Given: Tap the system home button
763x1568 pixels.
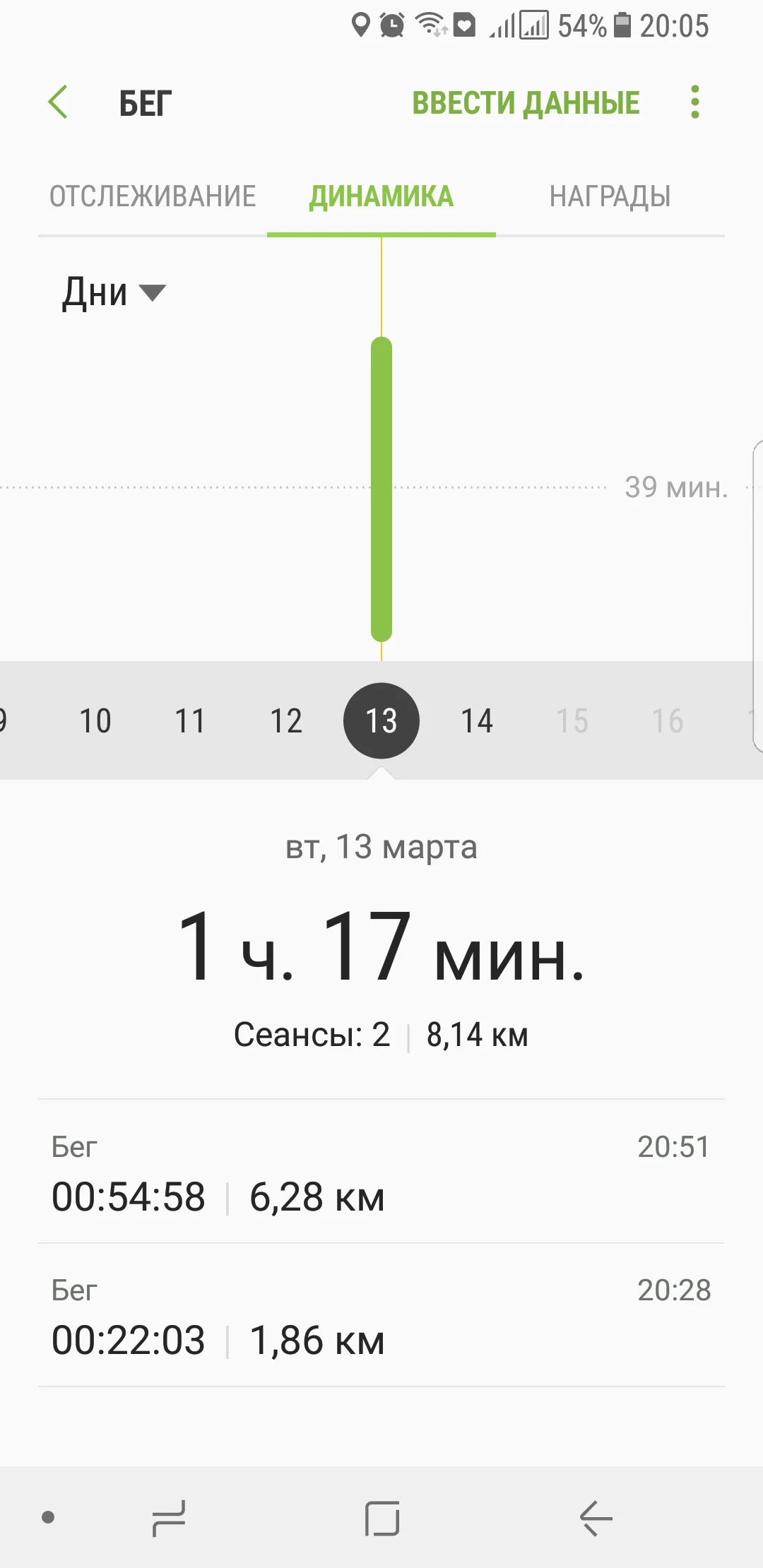Looking at the screenshot, I should [x=381, y=1517].
